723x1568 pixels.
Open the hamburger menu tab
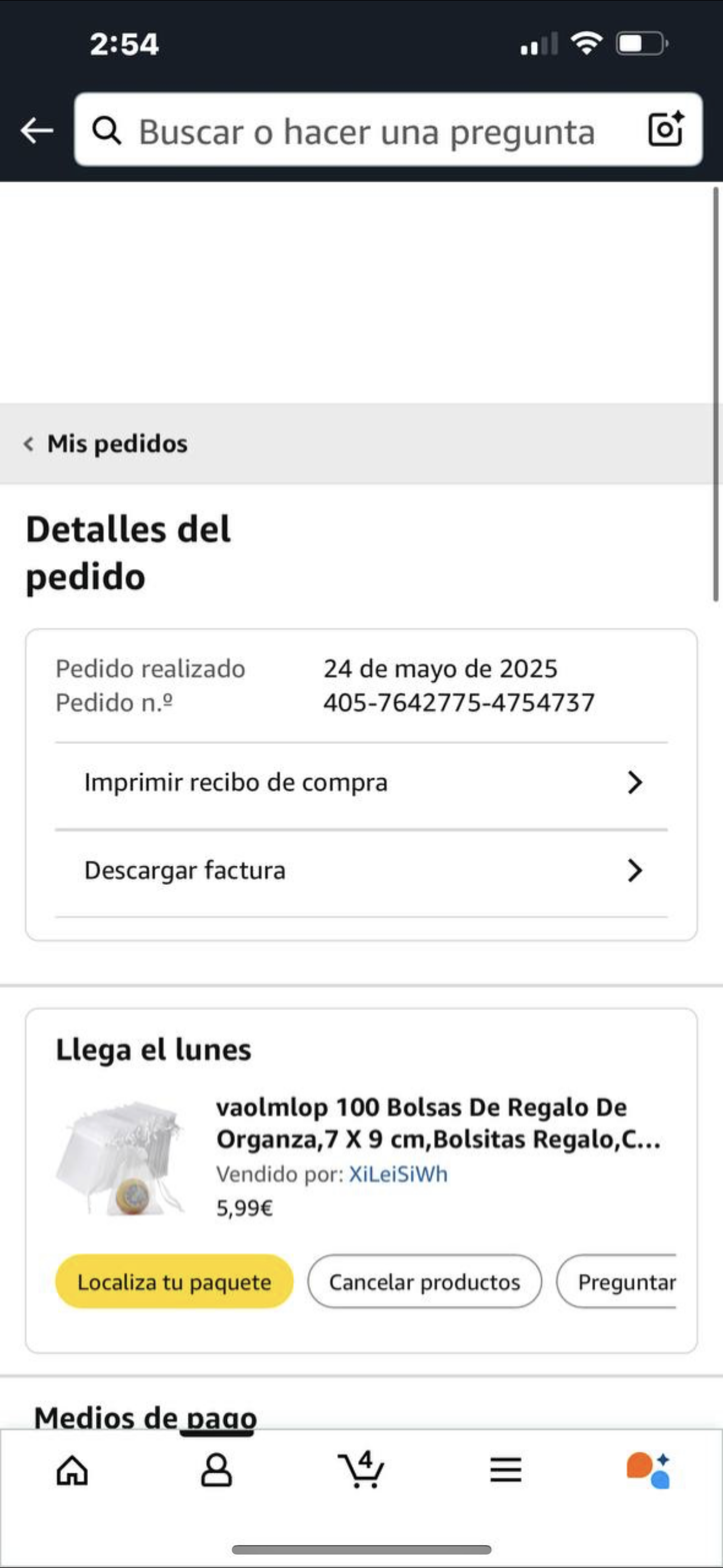(x=506, y=1470)
